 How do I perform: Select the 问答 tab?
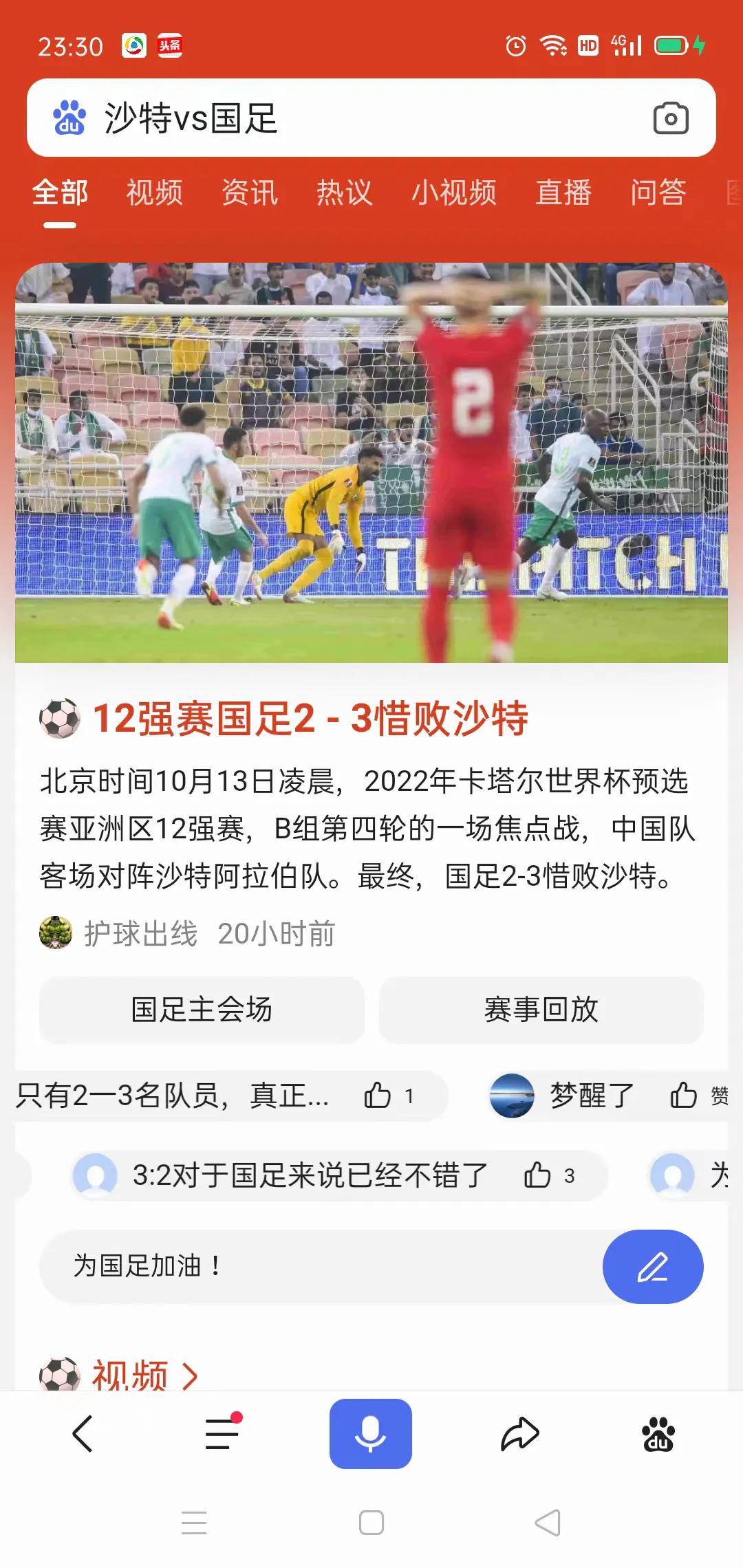click(658, 193)
